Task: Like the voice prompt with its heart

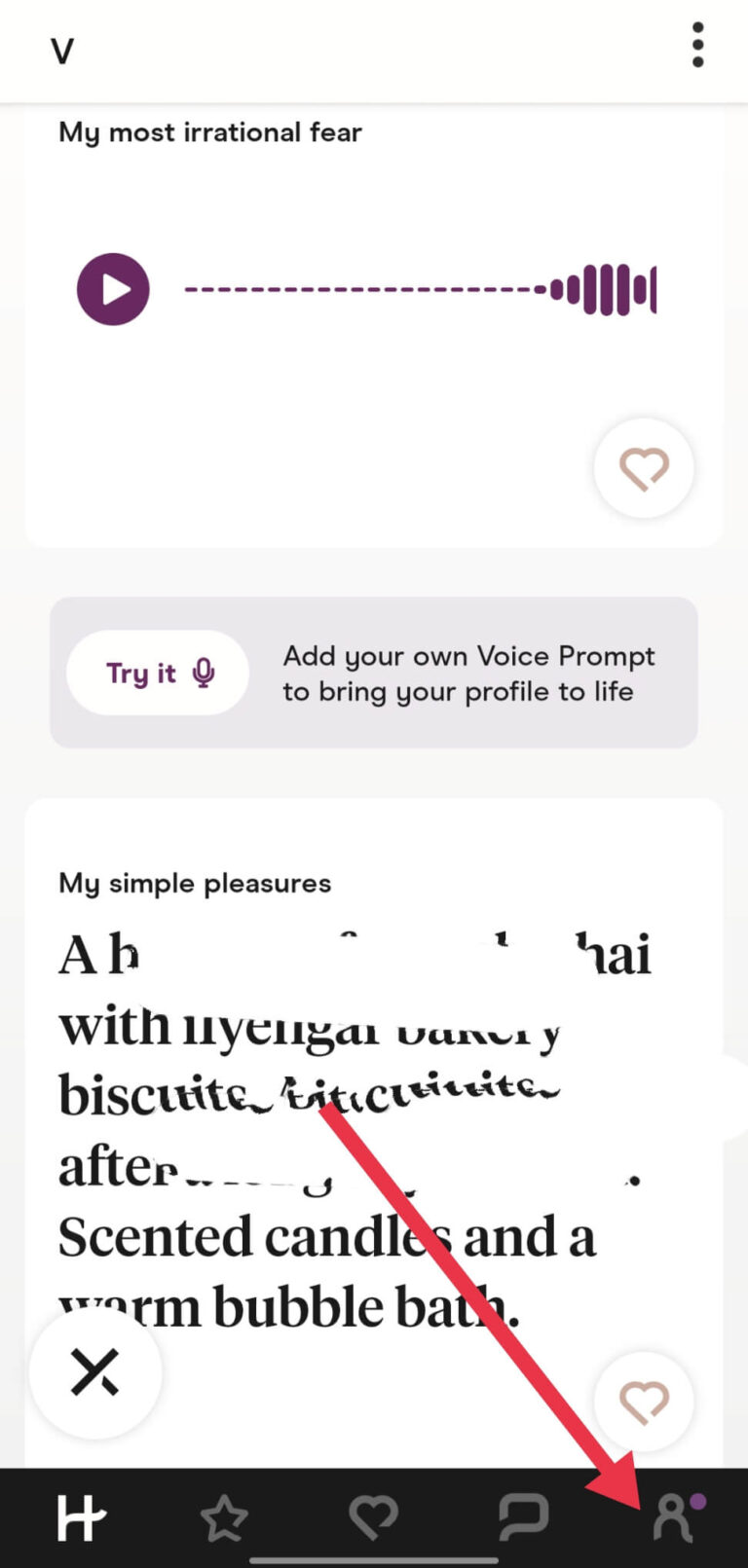Action: (x=644, y=468)
